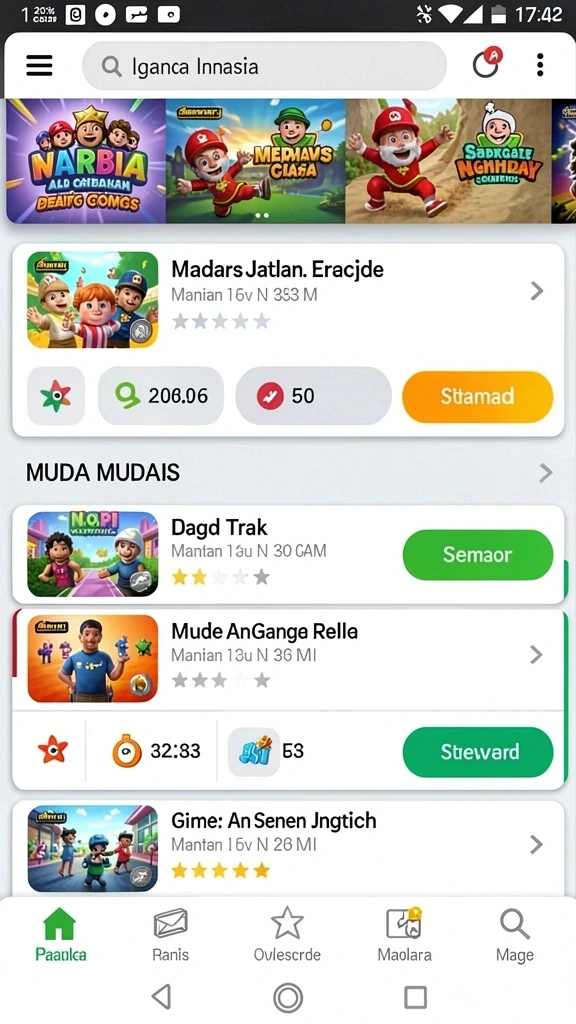Go to the Maolara tab

point(404,935)
